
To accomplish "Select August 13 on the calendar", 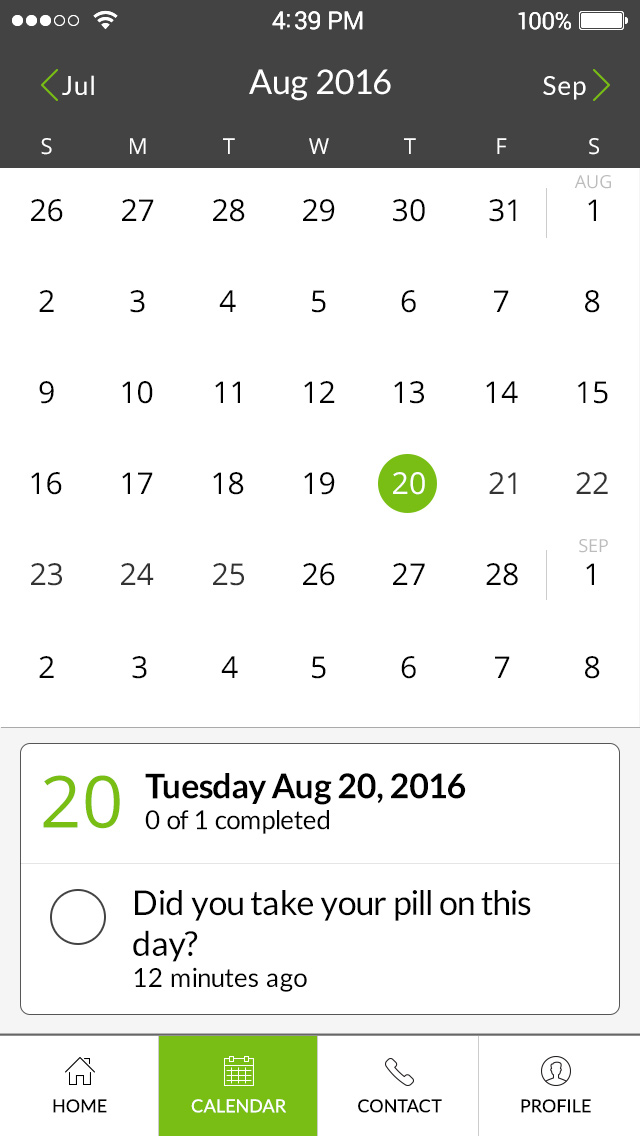I will 408,392.
